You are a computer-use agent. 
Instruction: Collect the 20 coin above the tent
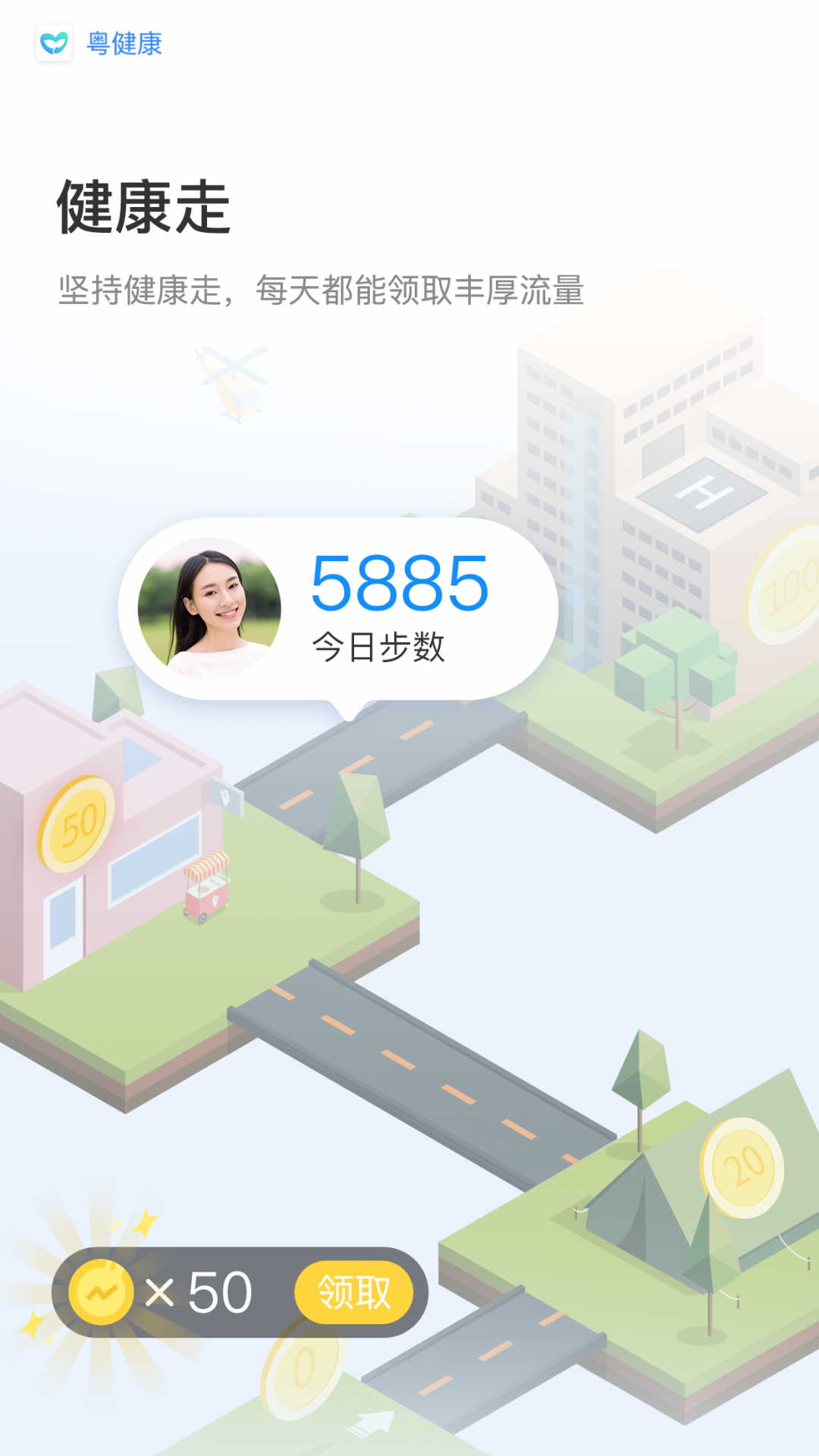pos(742,1168)
